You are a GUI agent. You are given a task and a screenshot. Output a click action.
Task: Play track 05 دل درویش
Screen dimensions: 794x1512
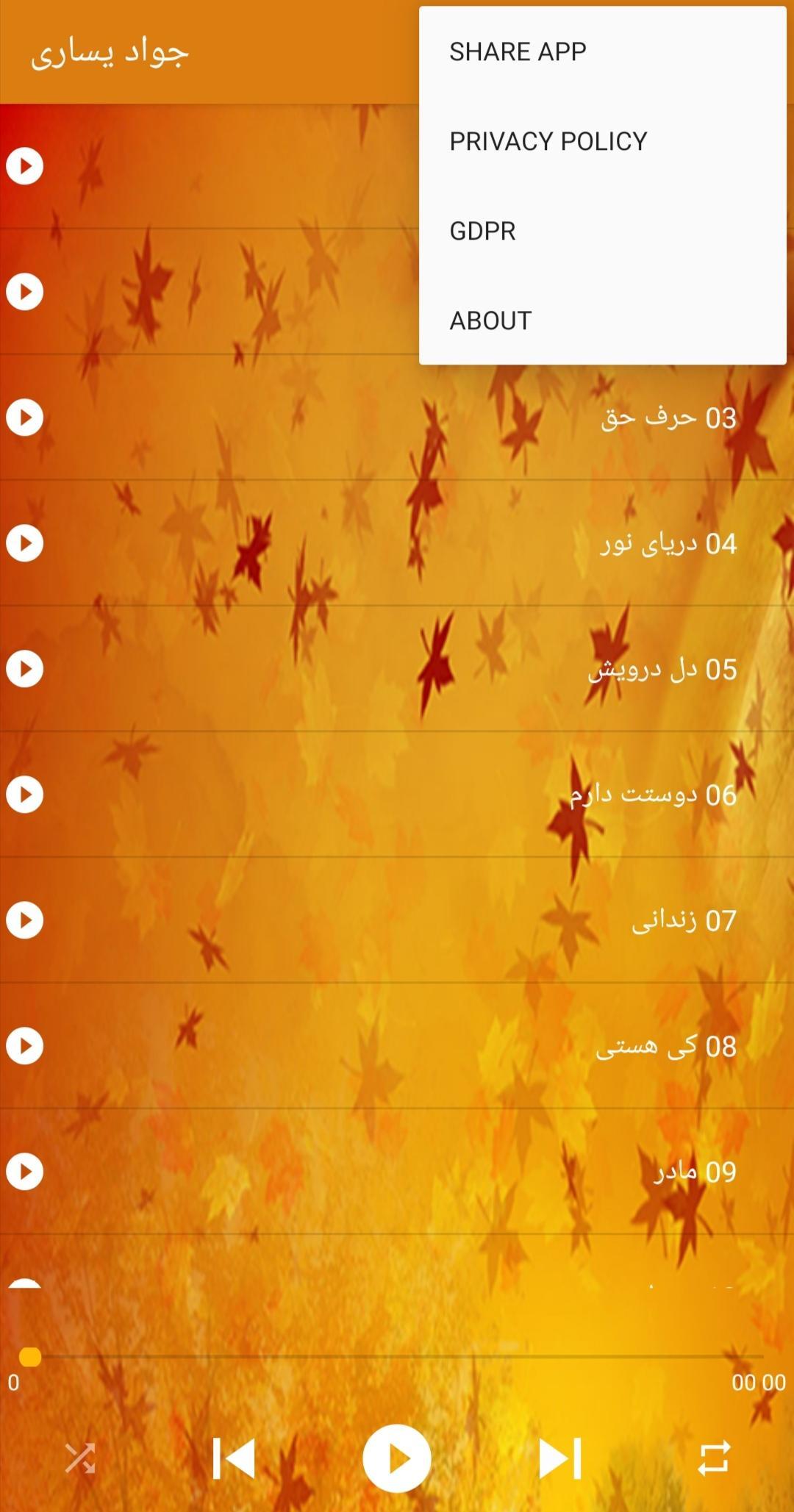(25, 669)
